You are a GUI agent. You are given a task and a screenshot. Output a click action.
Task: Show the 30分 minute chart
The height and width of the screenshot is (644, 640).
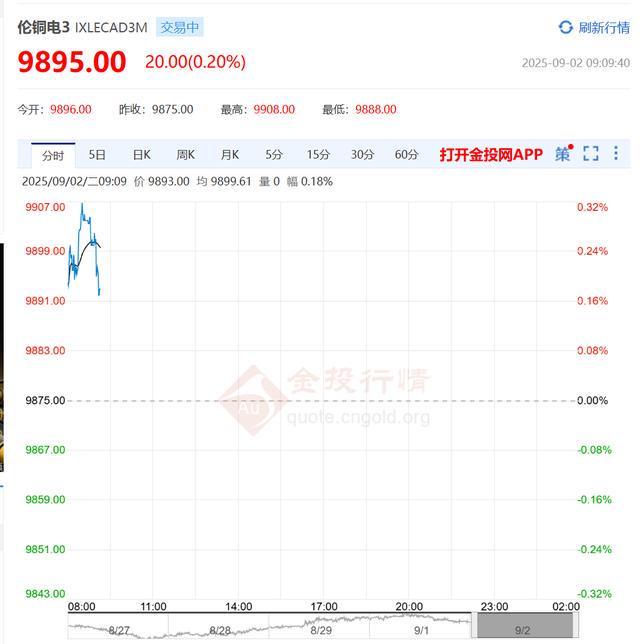point(362,155)
